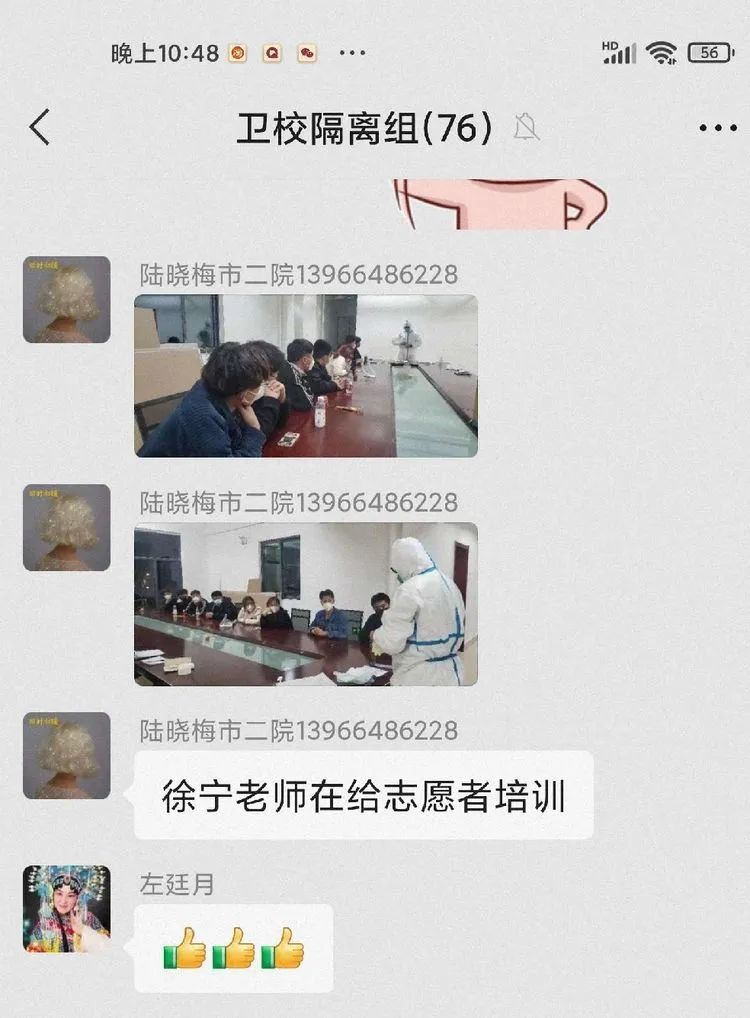Open the photo of people seated at the table
Screen dimensions: 750x1018
point(306,375)
